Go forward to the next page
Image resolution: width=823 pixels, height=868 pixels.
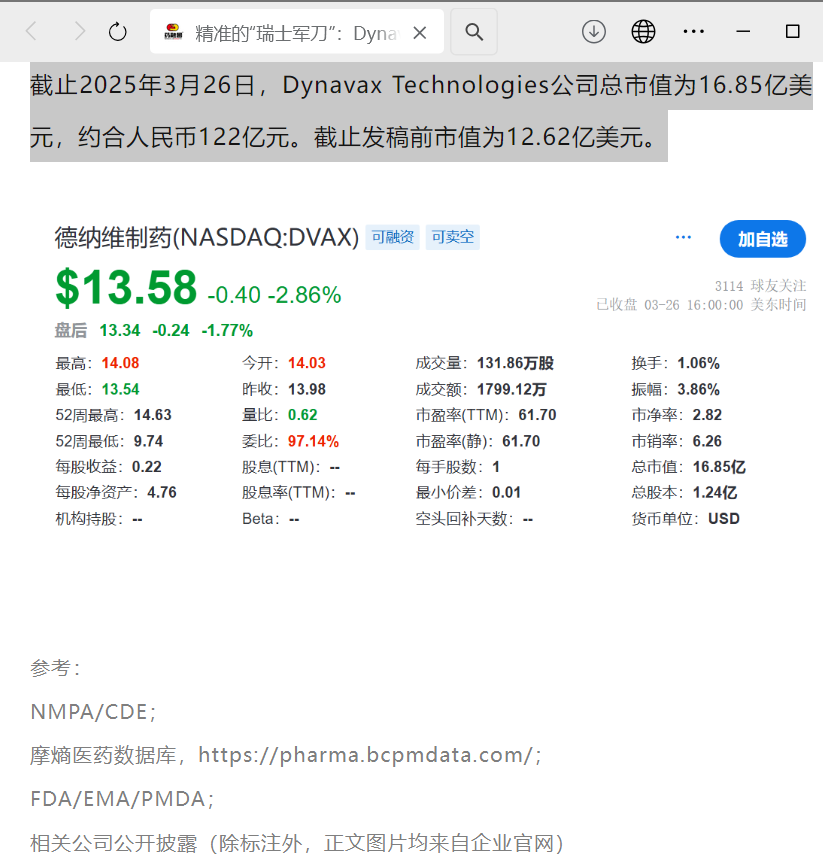tap(80, 32)
